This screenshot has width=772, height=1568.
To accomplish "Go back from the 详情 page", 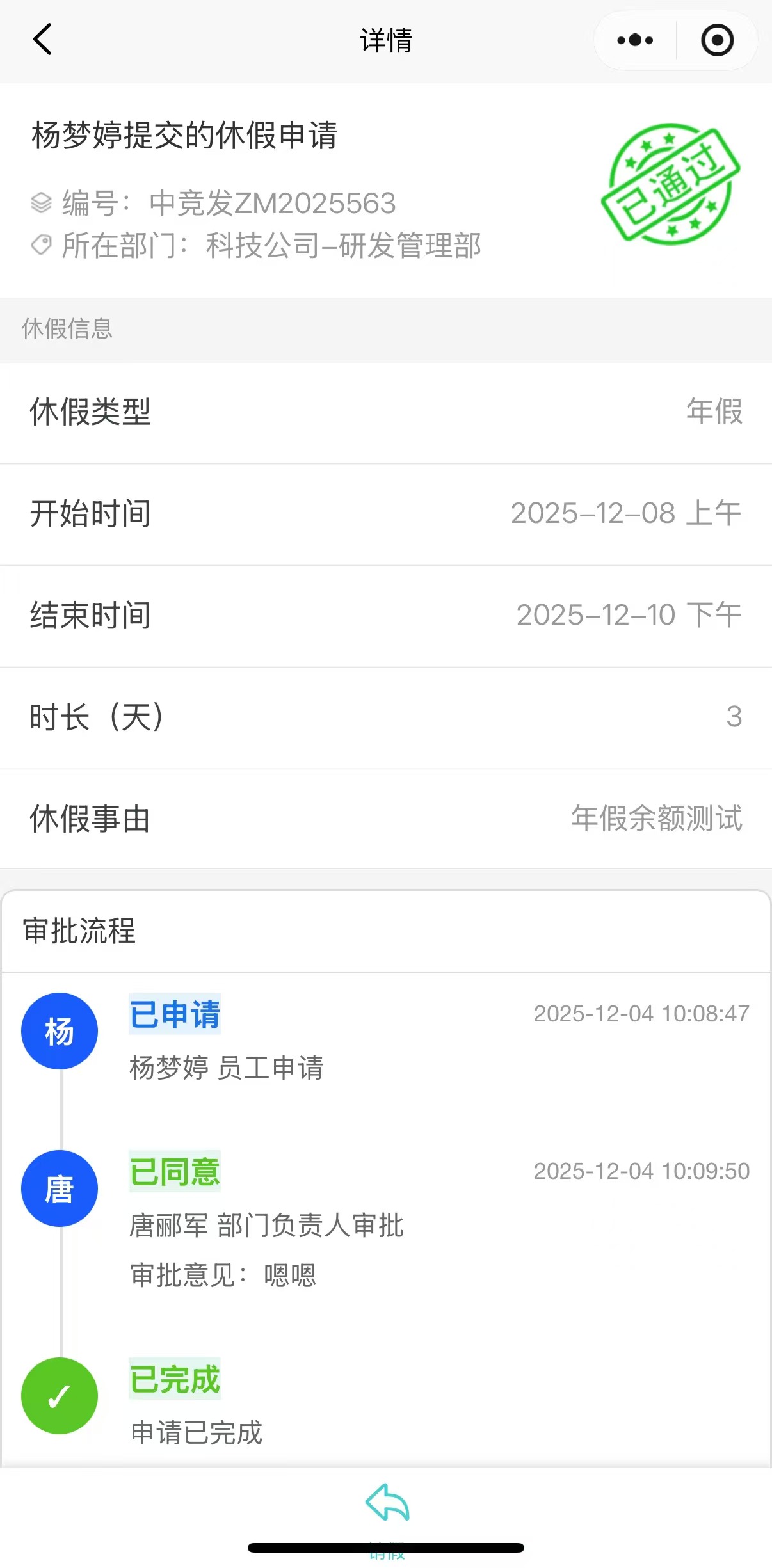I will [42, 40].
